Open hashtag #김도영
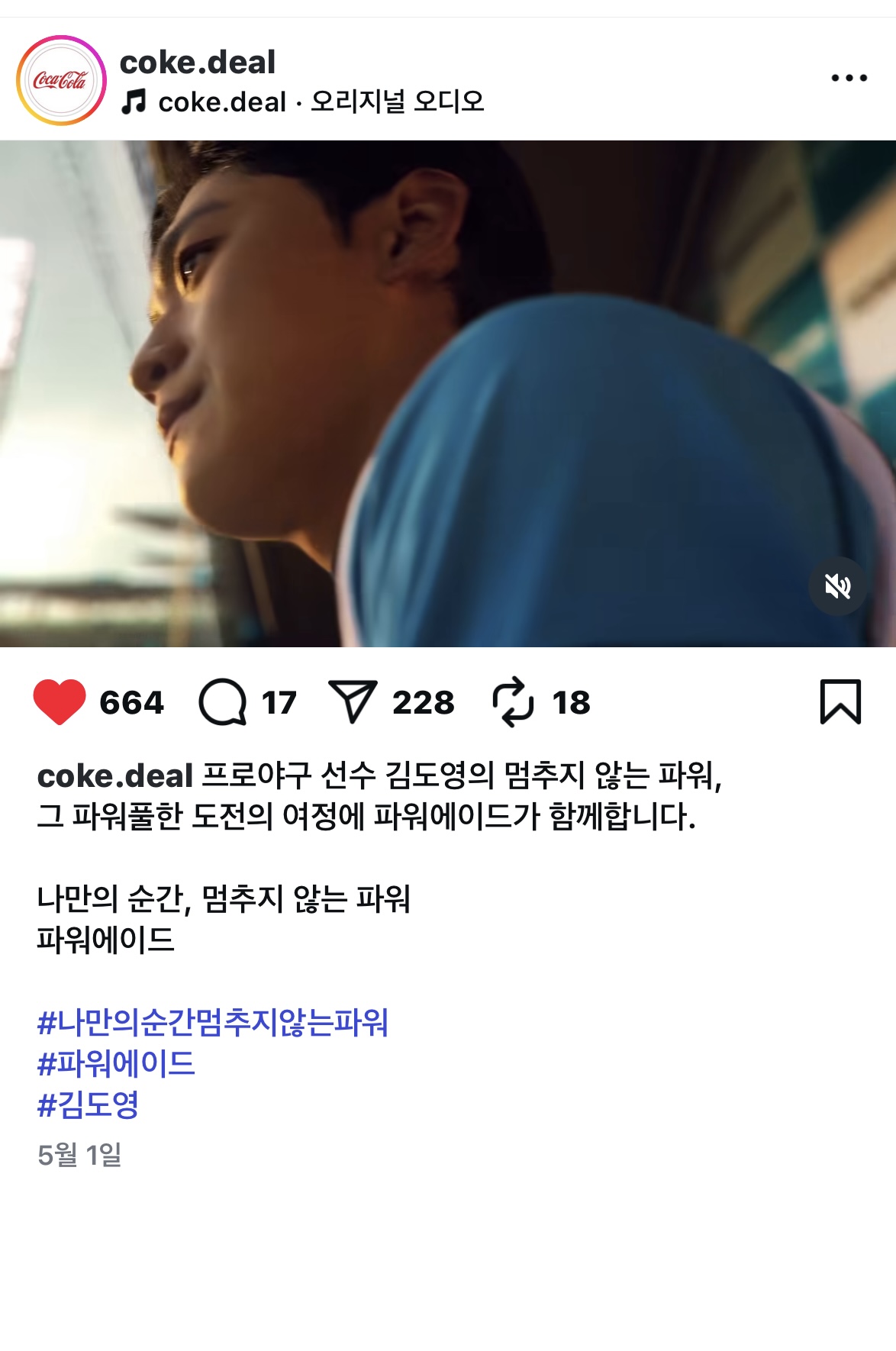 click(x=89, y=1104)
